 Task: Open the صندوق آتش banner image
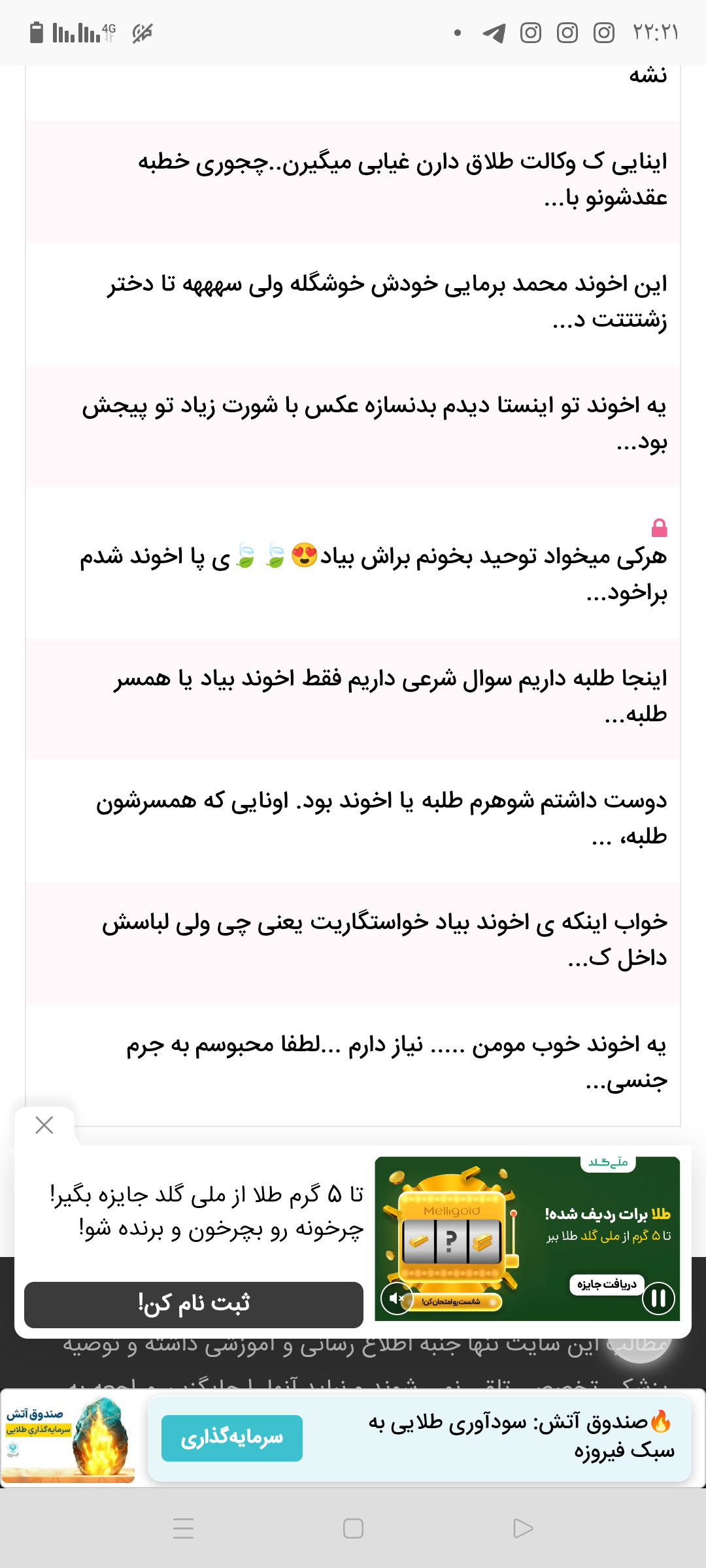coord(68,1439)
